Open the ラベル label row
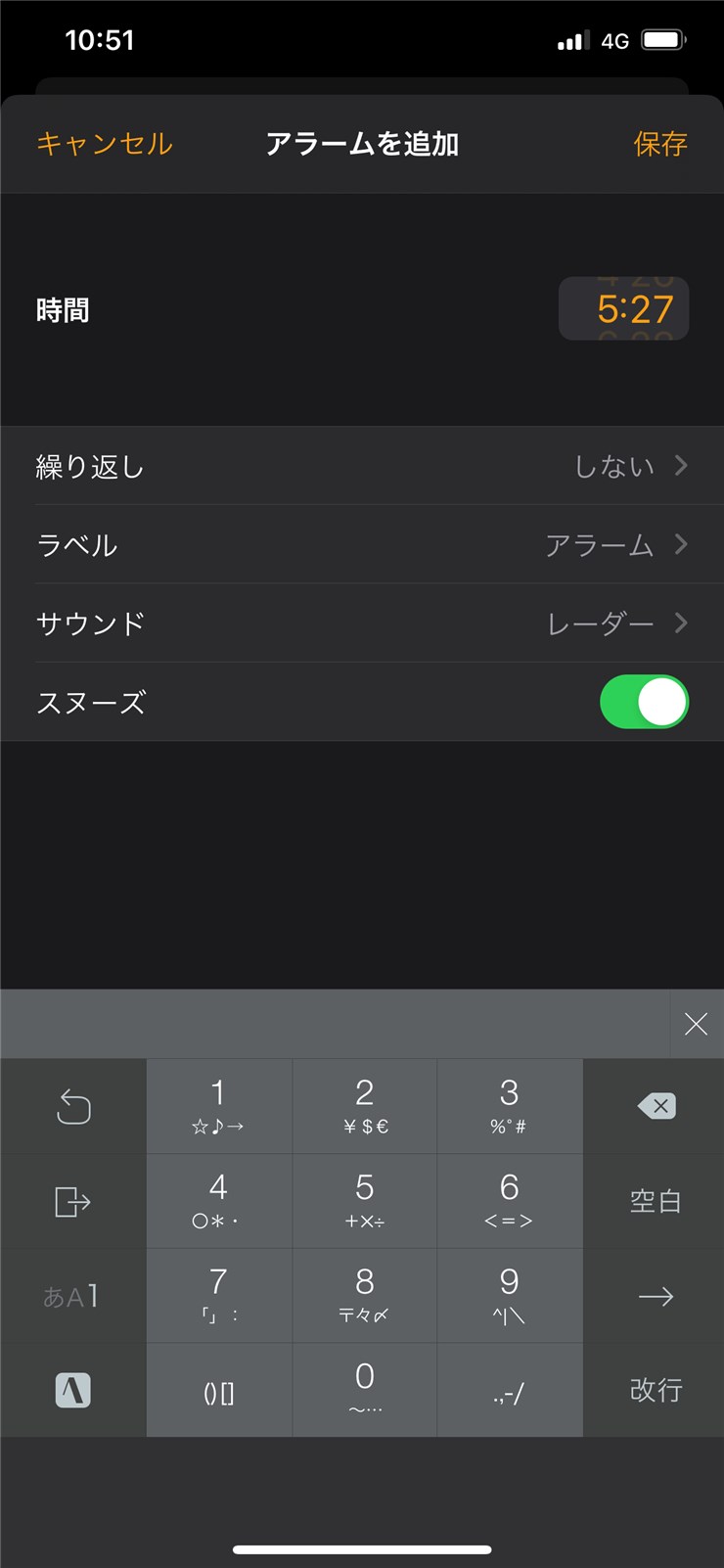 362,544
